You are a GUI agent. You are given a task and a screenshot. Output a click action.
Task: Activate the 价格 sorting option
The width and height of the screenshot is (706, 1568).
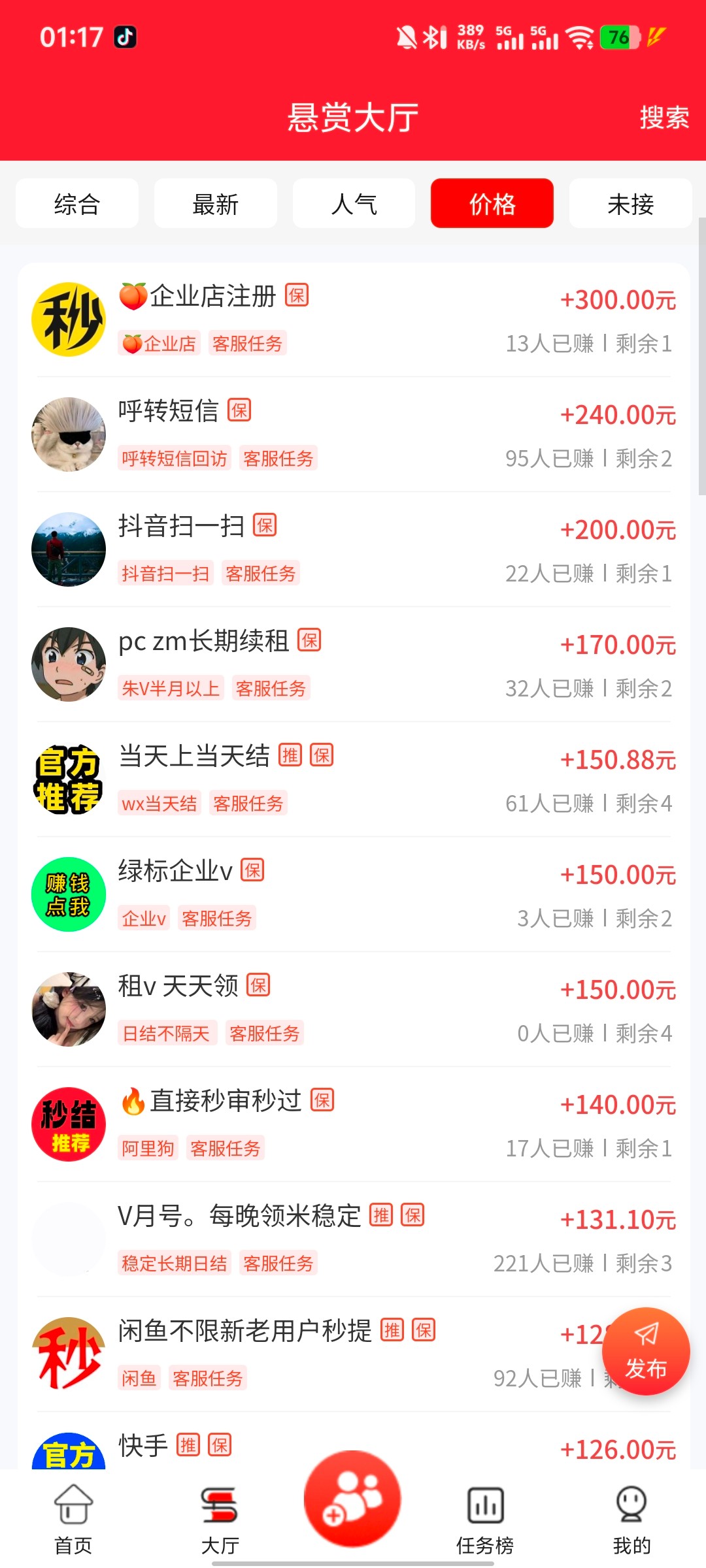pos(492,203)
